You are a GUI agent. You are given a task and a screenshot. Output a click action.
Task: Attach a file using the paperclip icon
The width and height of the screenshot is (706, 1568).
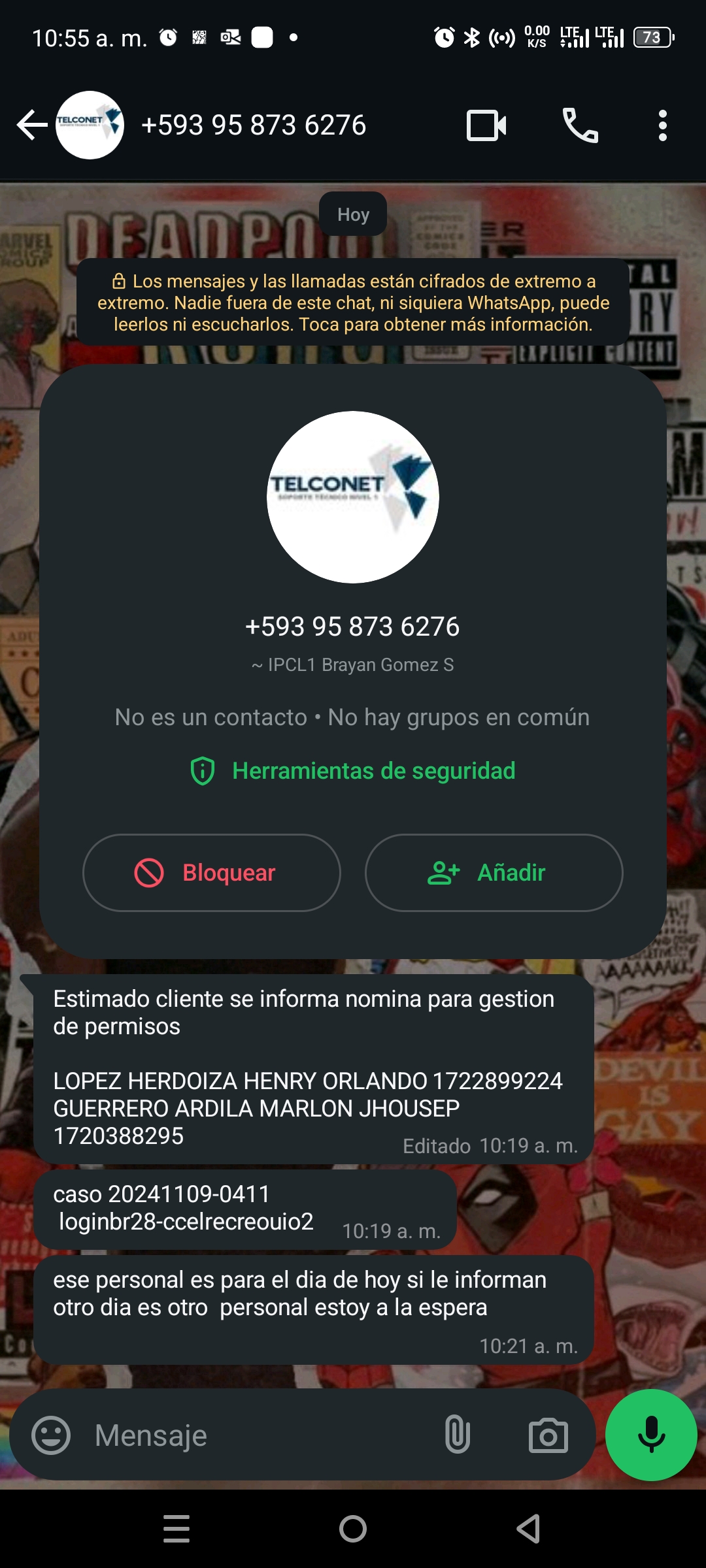tap(458, 1435)
